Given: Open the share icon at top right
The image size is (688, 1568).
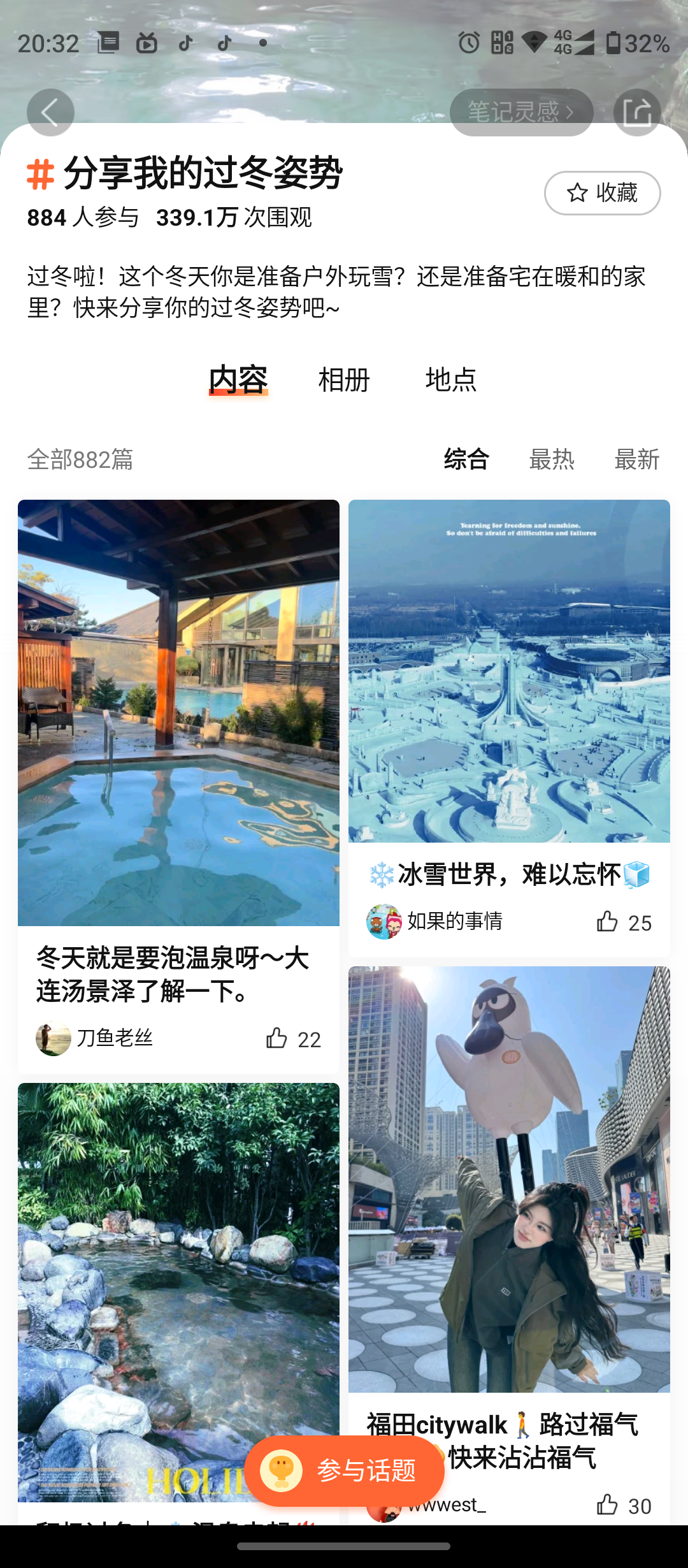Looking at the screenshot, I should pyautogui.click(x=640, y=112).
